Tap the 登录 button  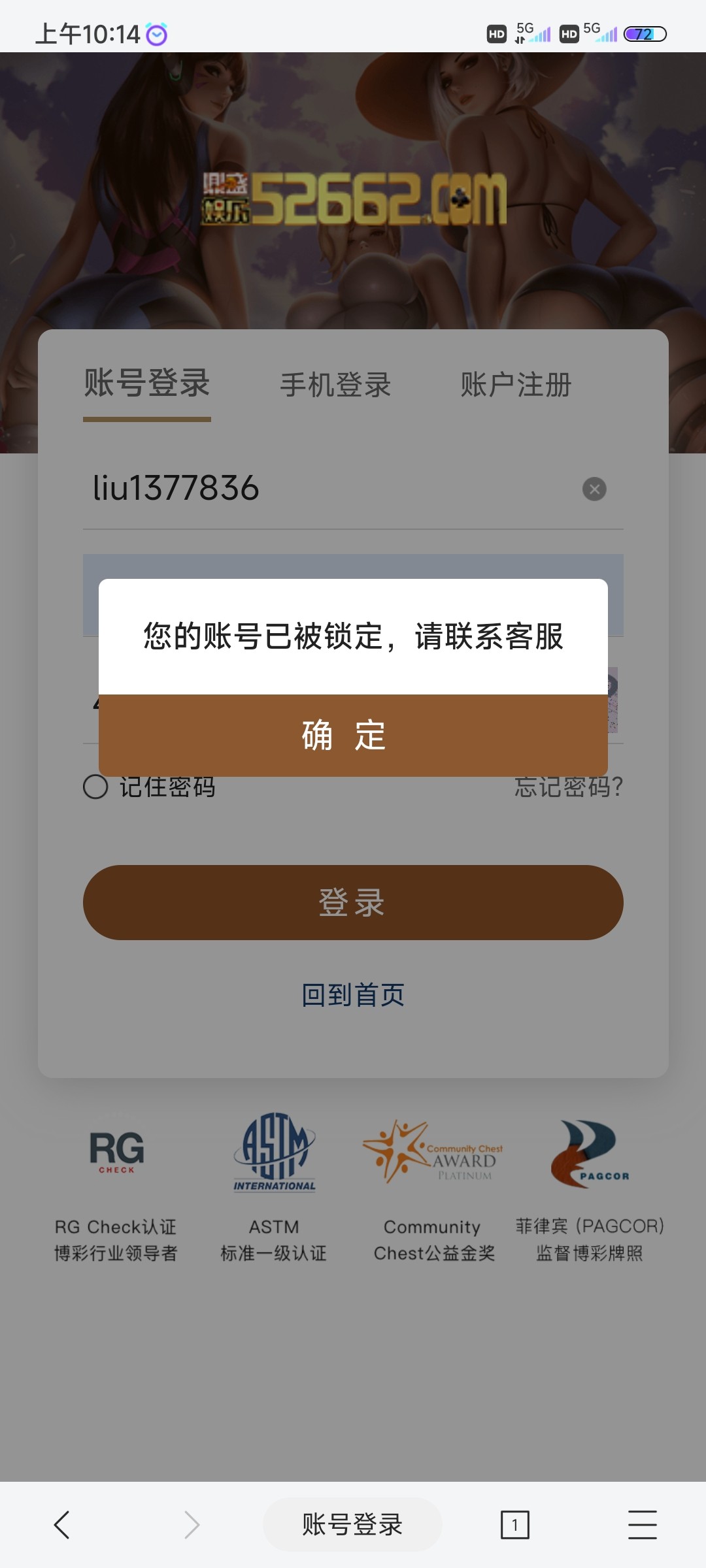pos(353,902)
